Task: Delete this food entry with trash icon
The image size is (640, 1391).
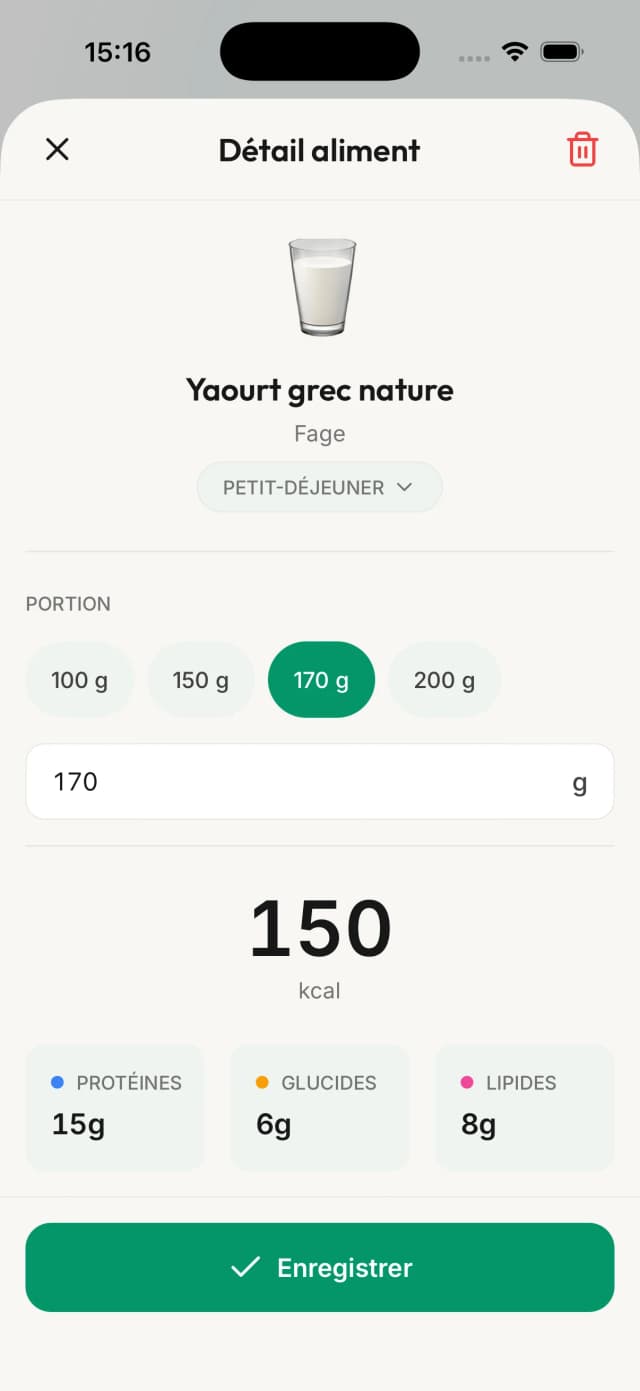Action: (x=582, y=150)
